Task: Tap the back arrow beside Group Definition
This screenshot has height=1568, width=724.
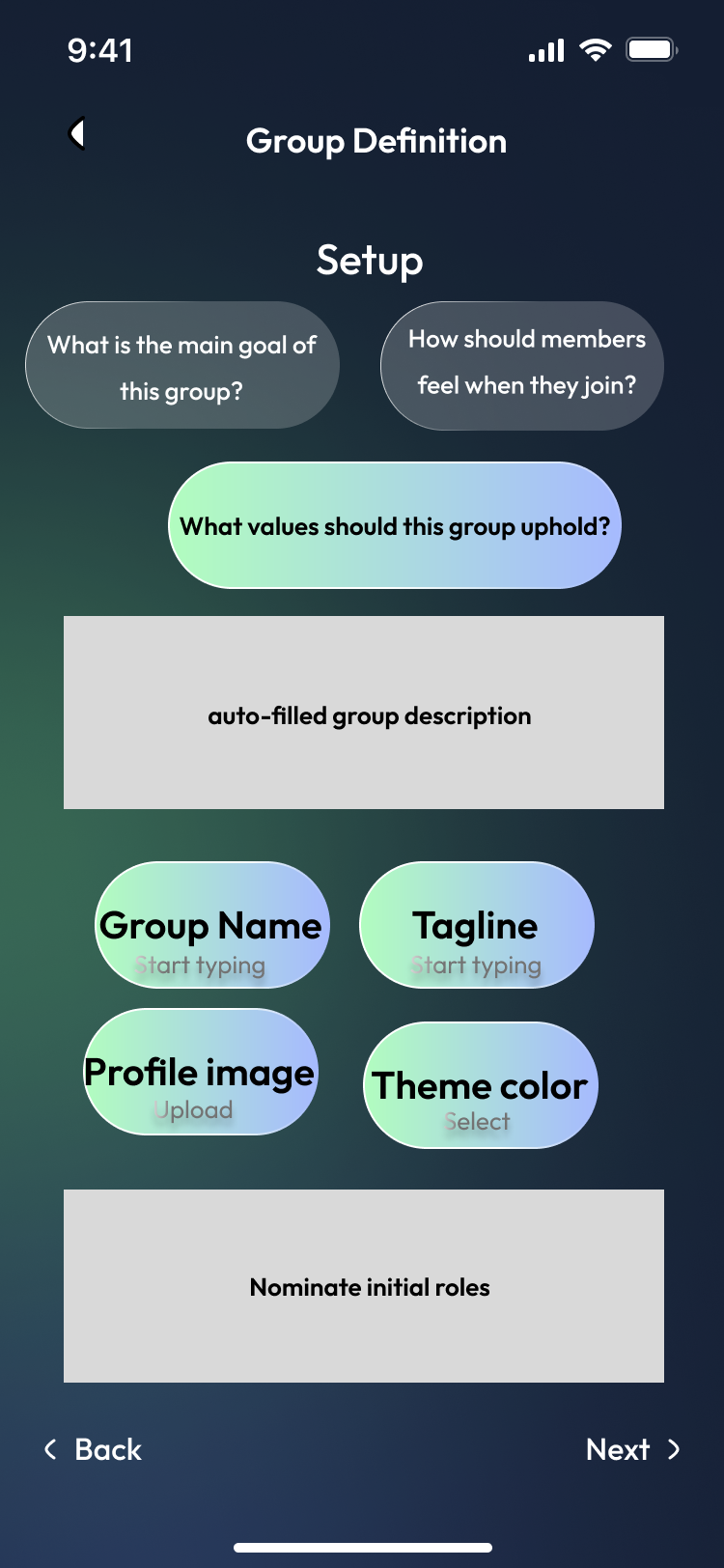Action: click(x=77, y=133)
